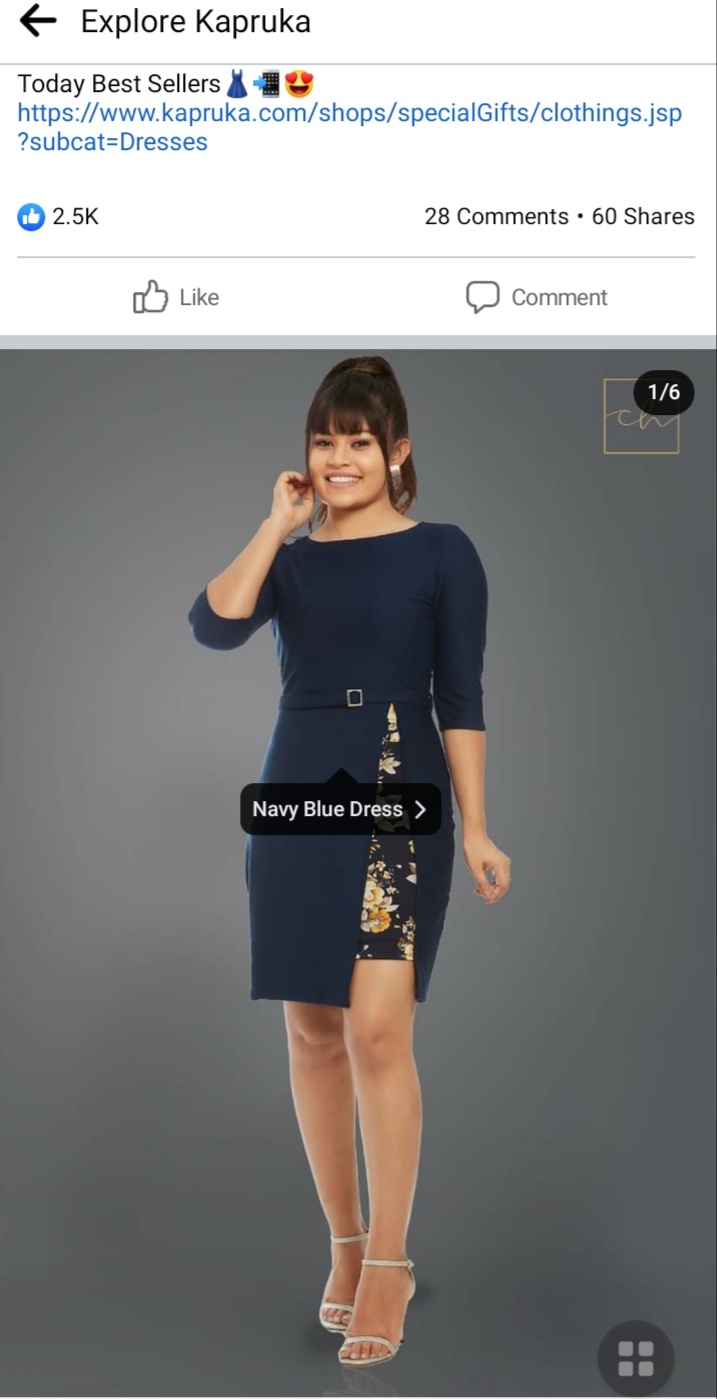
Task: Go back using the top arrow
Action: 38,21
